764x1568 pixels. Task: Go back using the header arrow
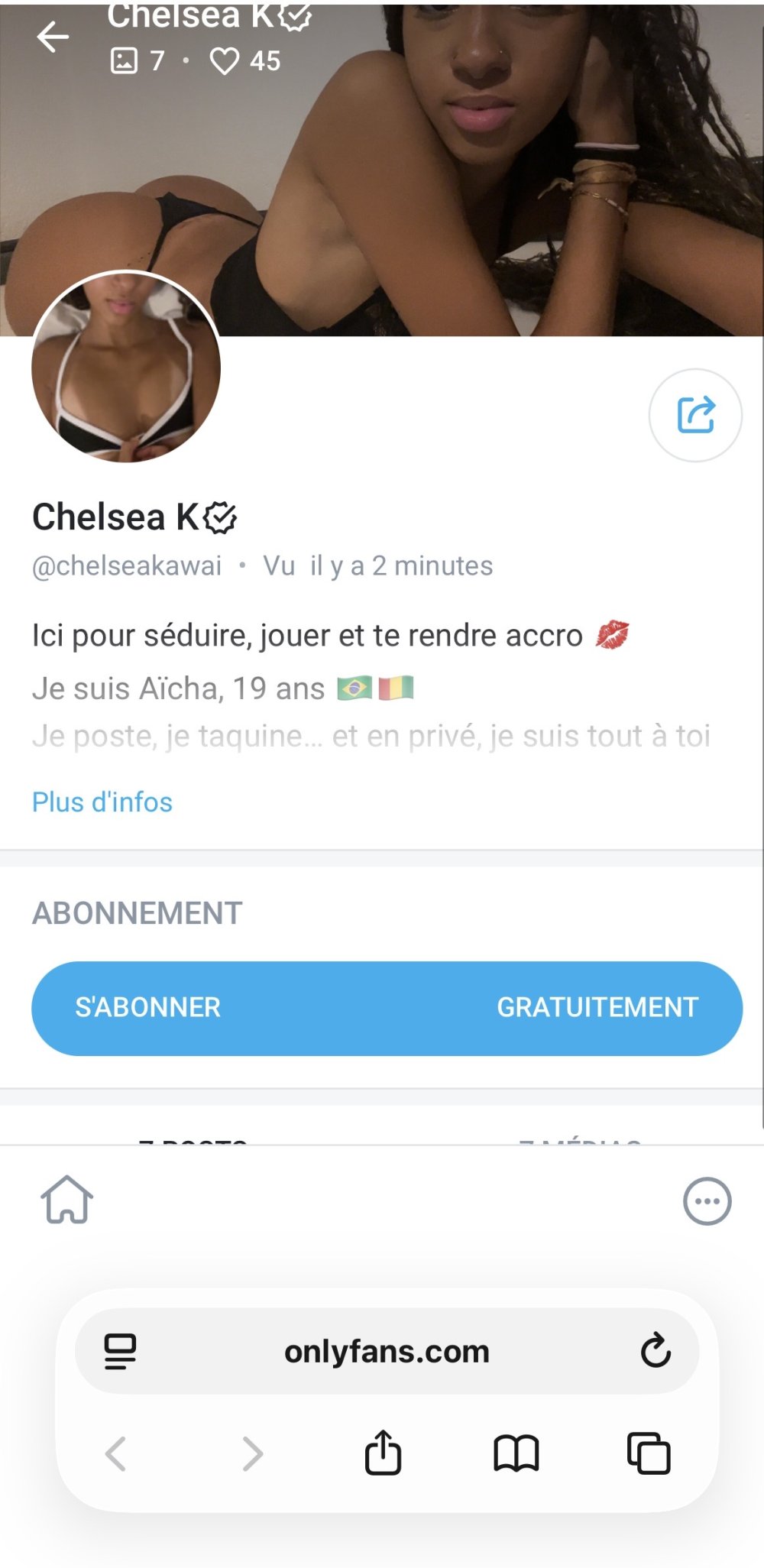tap(53, 37)
